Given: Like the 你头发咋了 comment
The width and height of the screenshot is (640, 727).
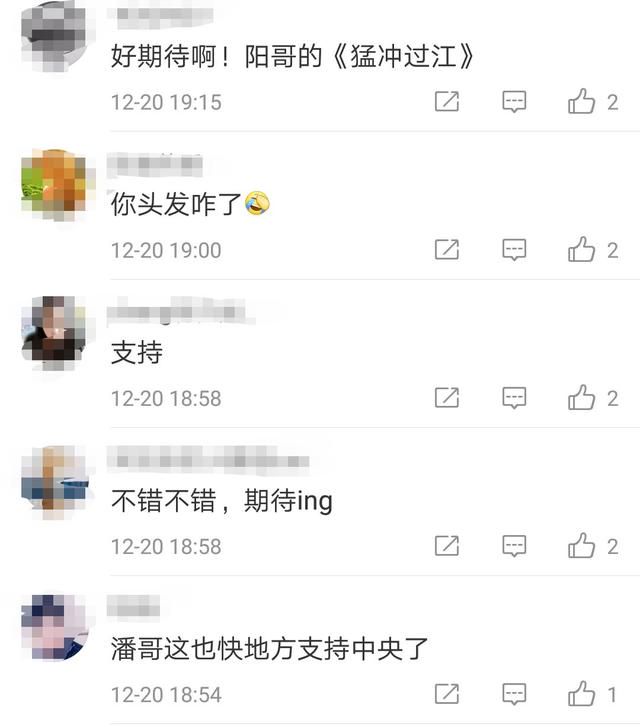Looking at the screenshot, I should 582,249.
